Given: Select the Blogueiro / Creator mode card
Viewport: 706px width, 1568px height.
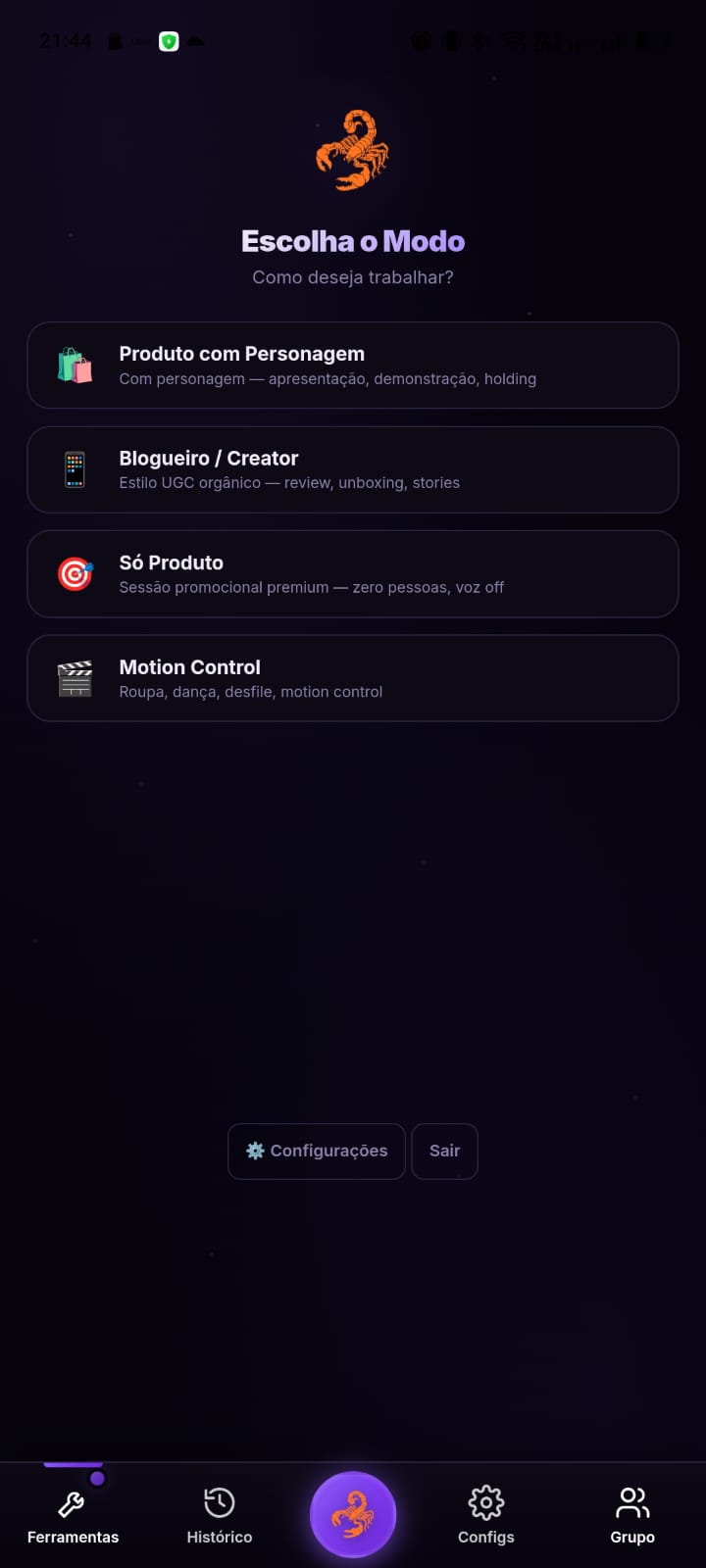Looking at the screenshot, I should click(x=353, y=468).
